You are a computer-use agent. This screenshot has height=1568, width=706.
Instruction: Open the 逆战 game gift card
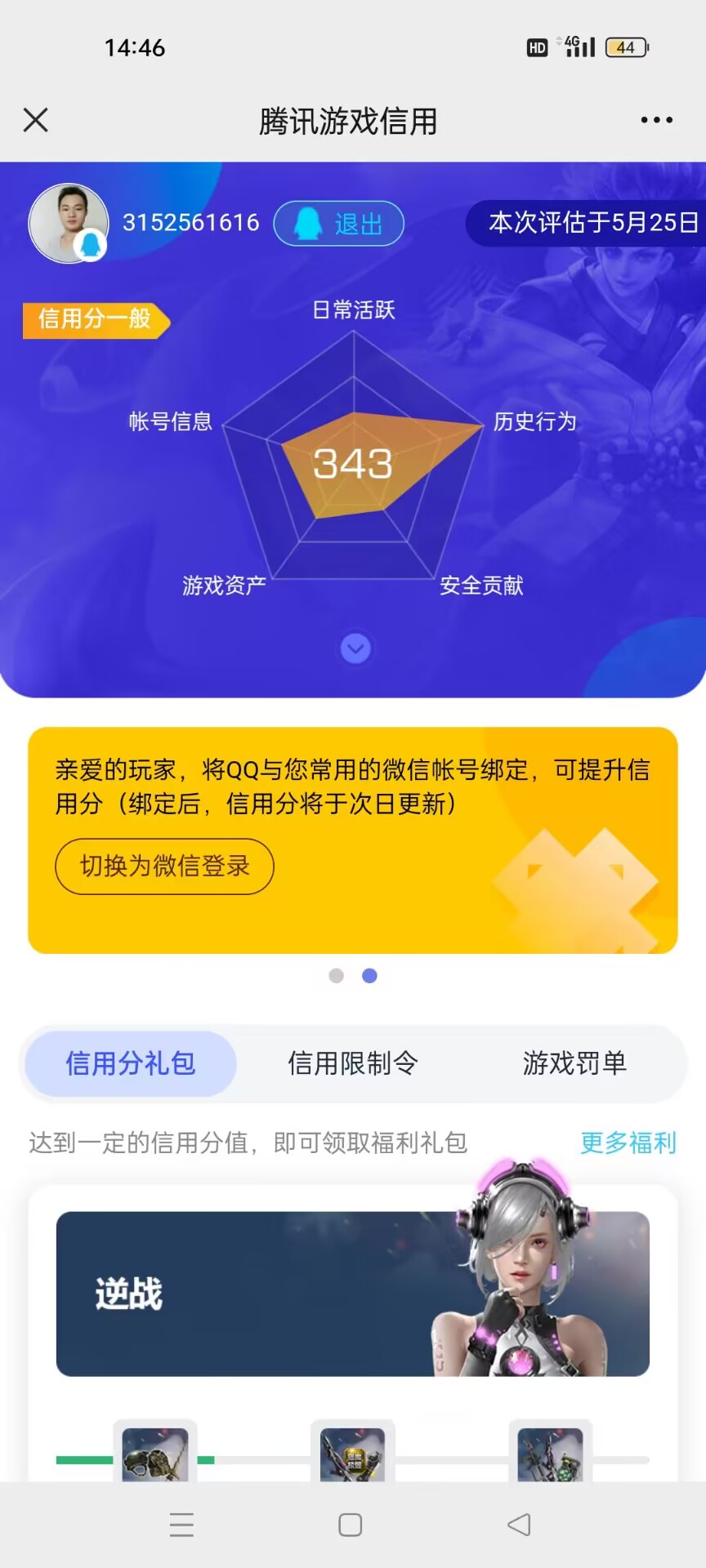353,1294
